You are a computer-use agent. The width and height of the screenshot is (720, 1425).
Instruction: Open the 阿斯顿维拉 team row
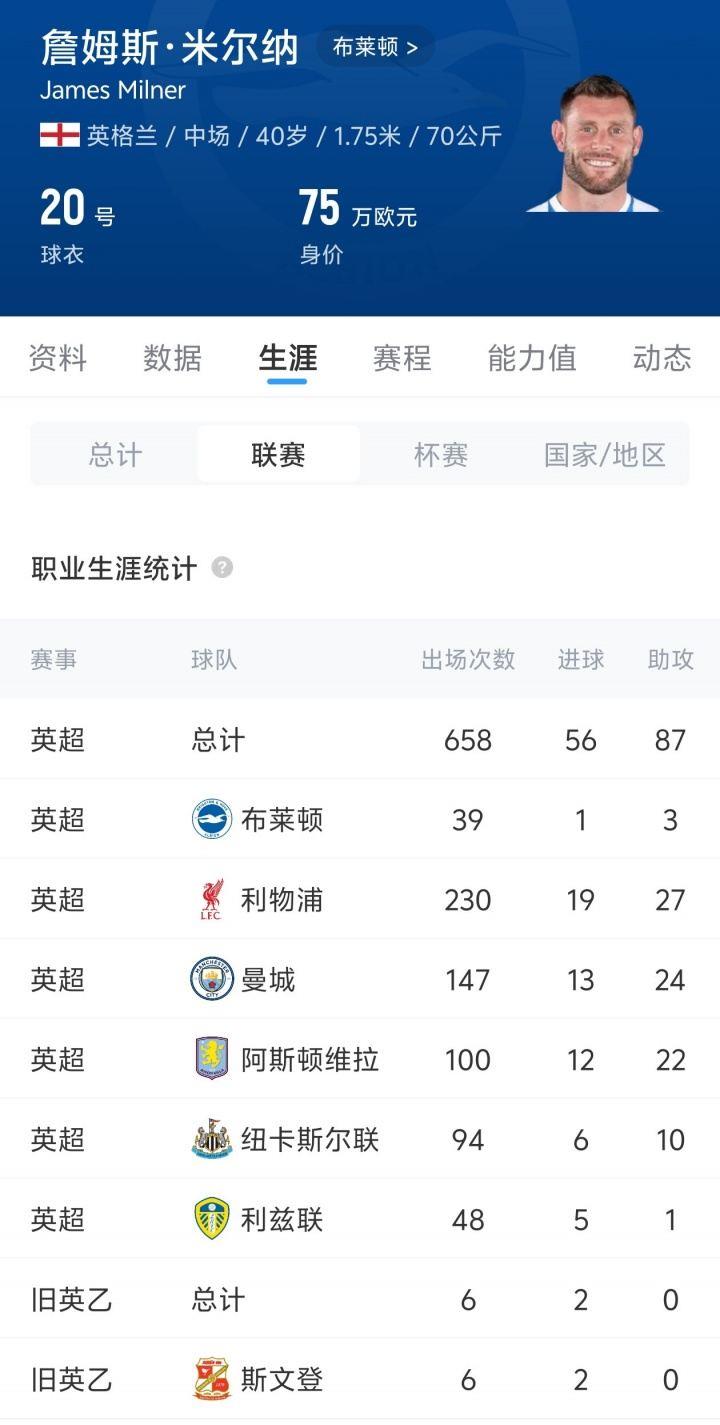360,1059
